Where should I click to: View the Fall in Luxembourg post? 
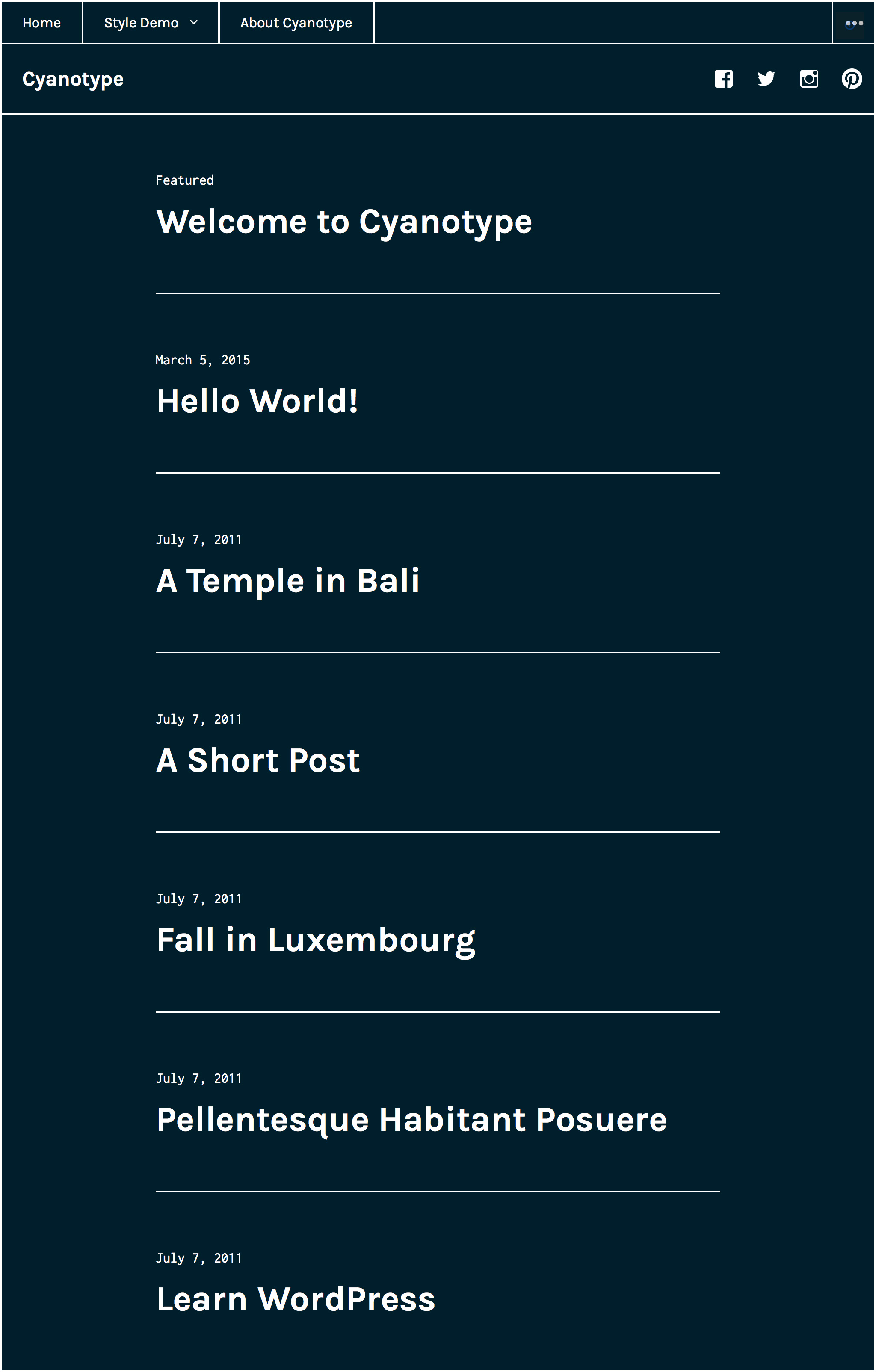click(316, 940)
